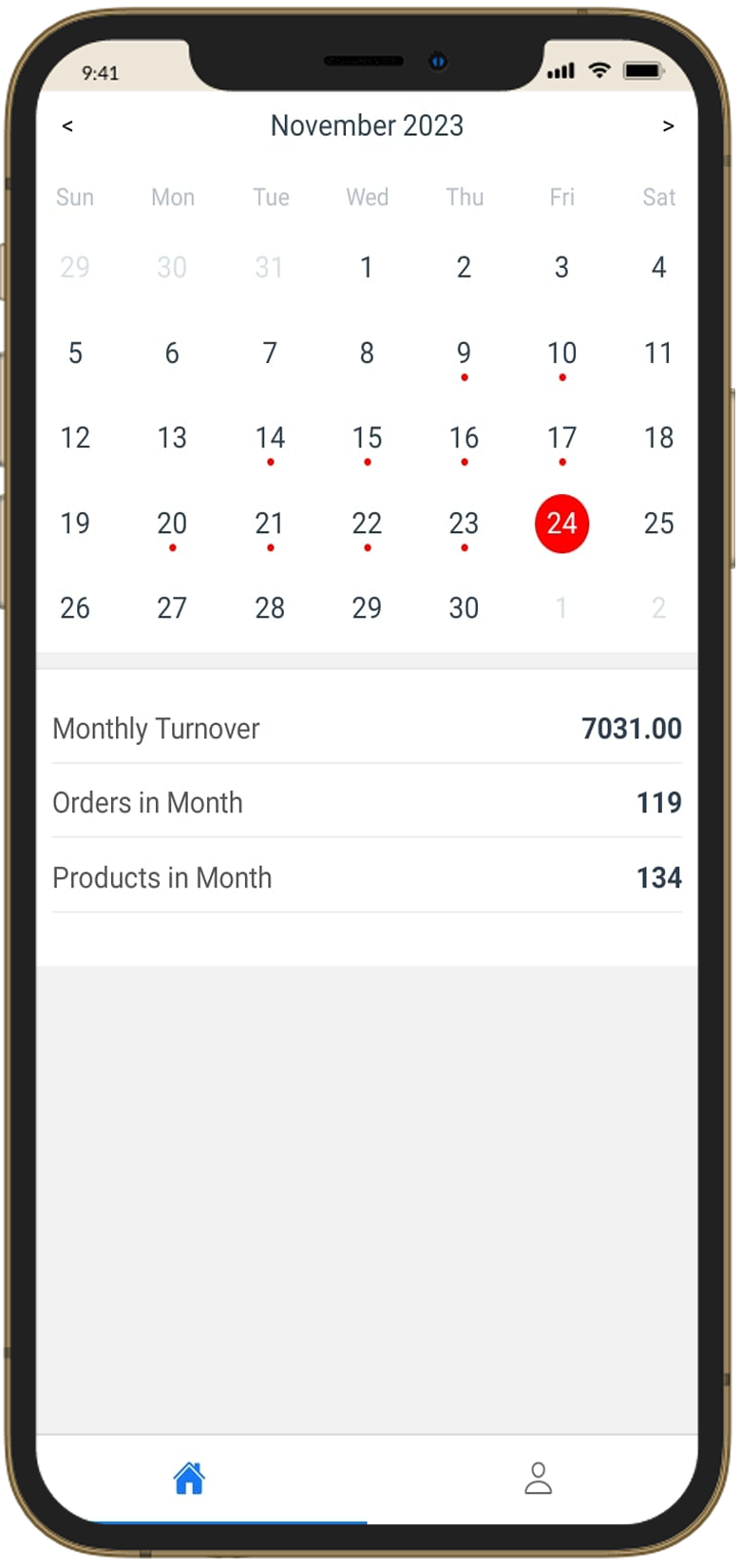Pick November 10 on the calendar

pyautogui.click(x=561, y=354)
